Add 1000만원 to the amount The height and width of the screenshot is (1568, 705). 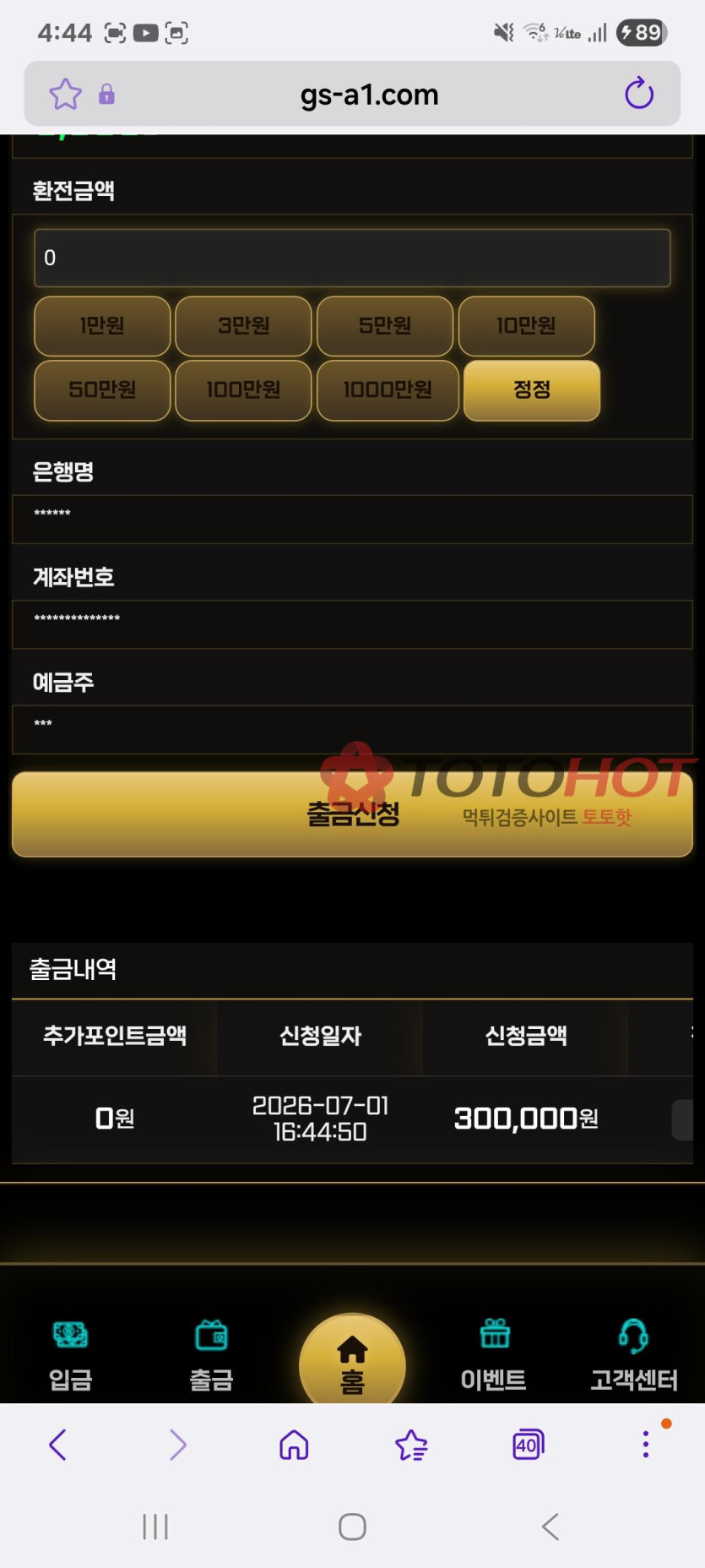pyautogui.click(x=388, y=390)
